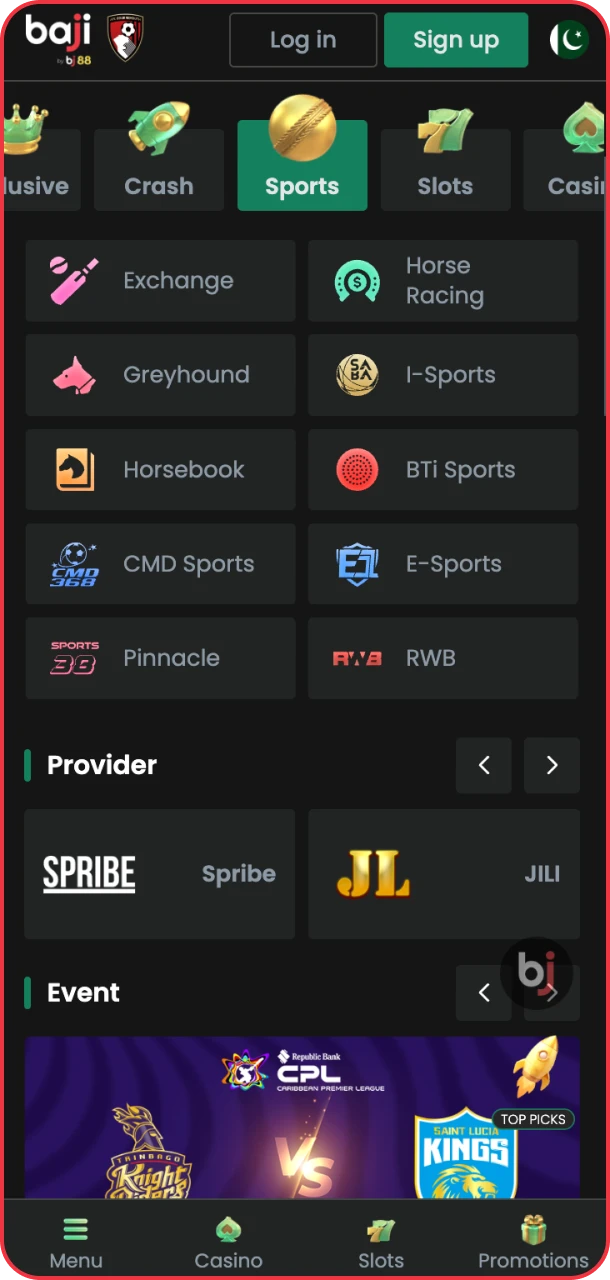Show next providers with the right arrow
Image resolution: width=610 pixels, height=1280 pixels.
(x=552, y=766)
